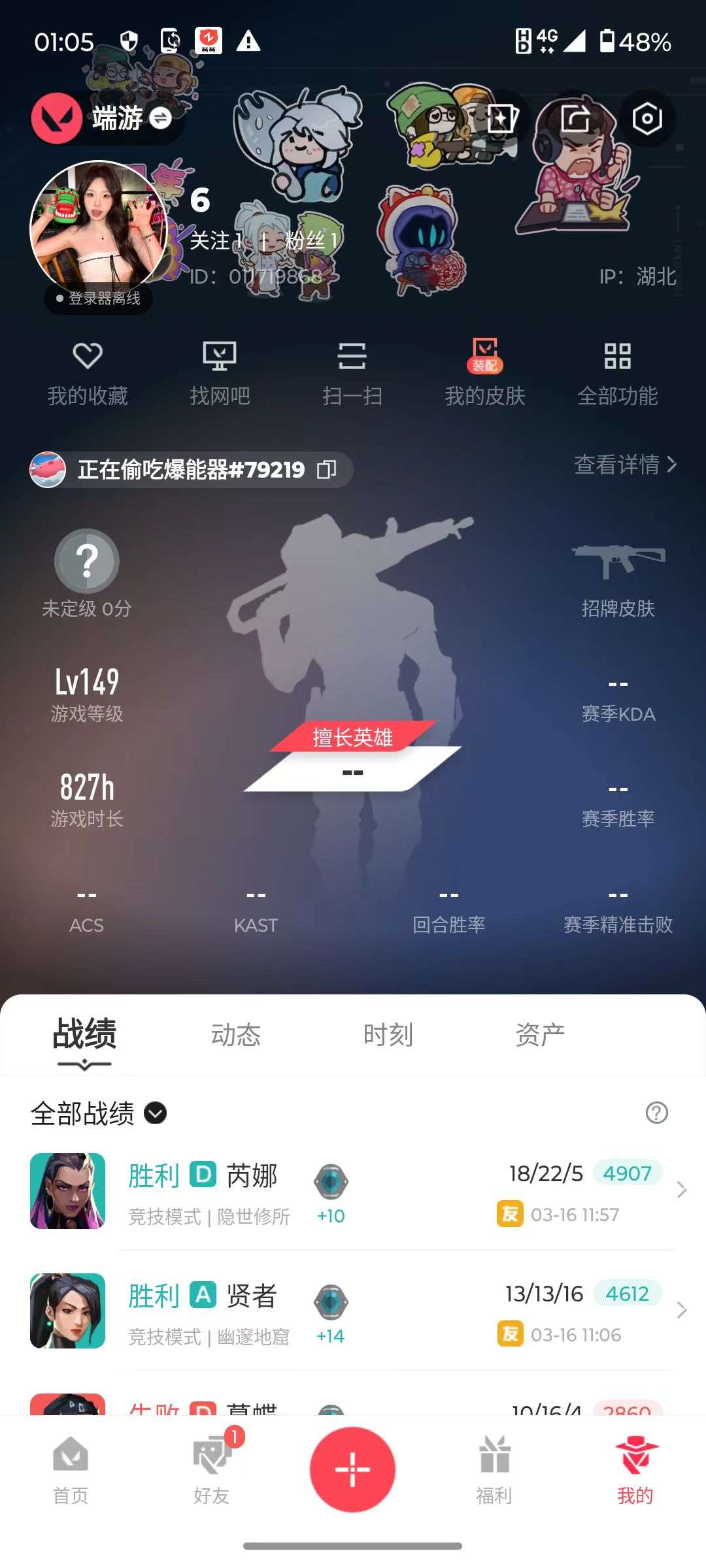Open 全部功能 grid icon
This screenshot has height=1568, width=706.
pos(619,372)
